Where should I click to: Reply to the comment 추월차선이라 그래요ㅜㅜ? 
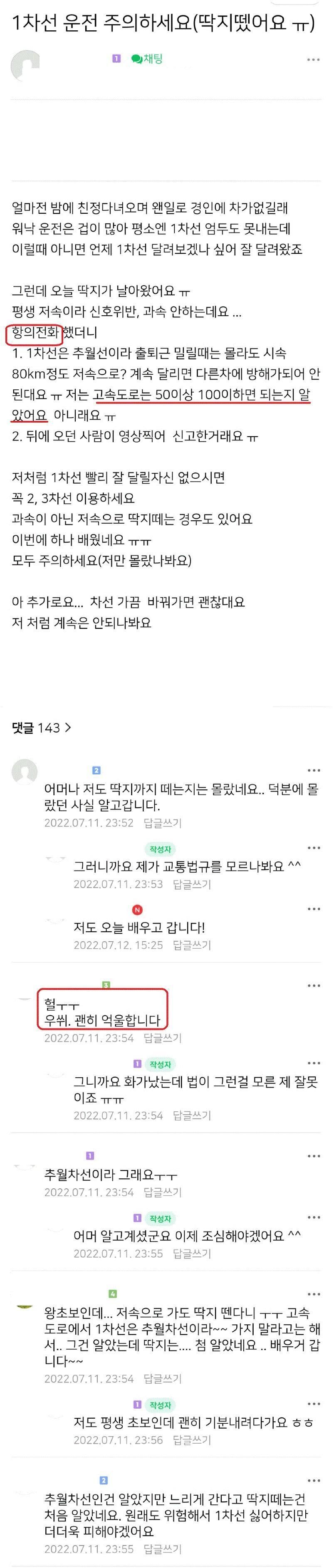(x=163, y=1192)
